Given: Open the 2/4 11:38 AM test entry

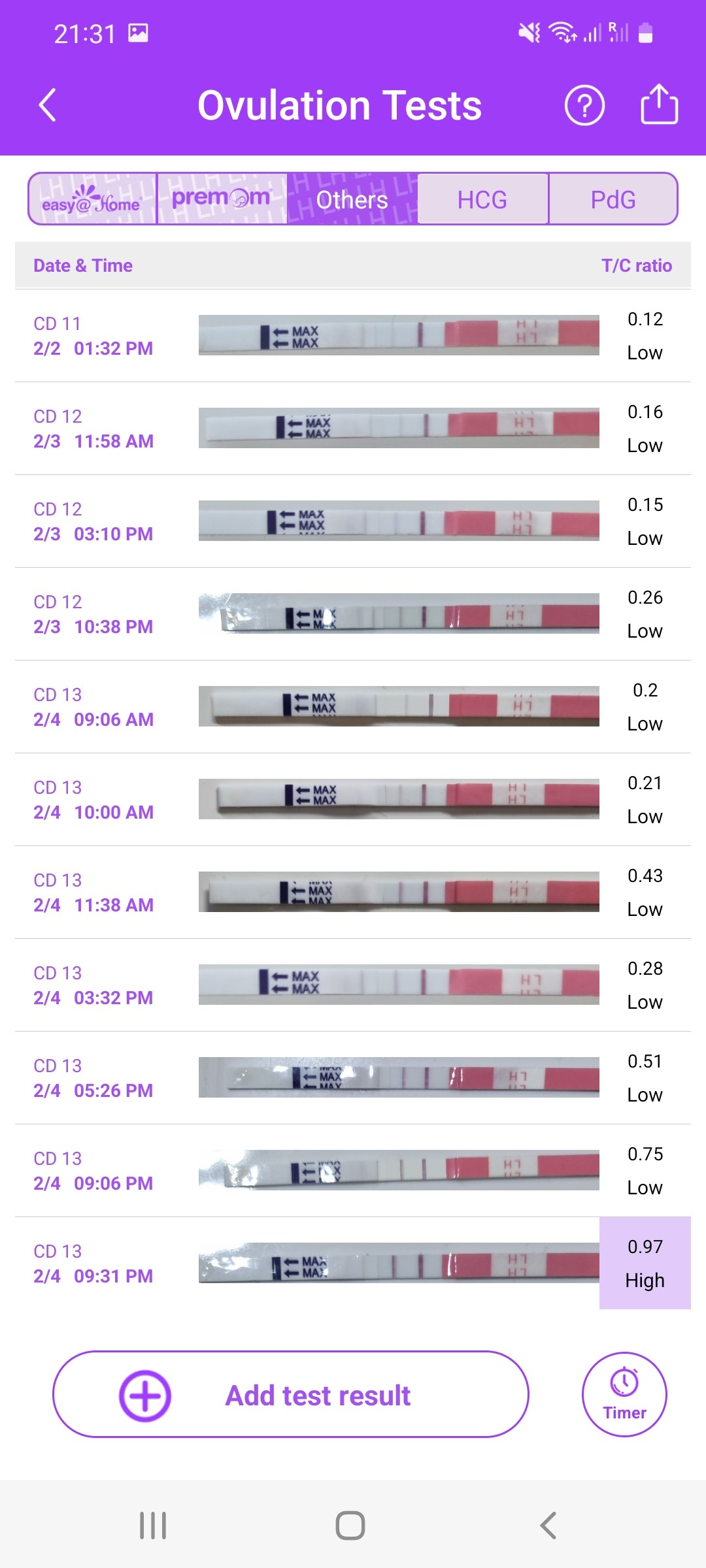Looking at the screenshot, I should pyautogui.click(x=353, y=892).
